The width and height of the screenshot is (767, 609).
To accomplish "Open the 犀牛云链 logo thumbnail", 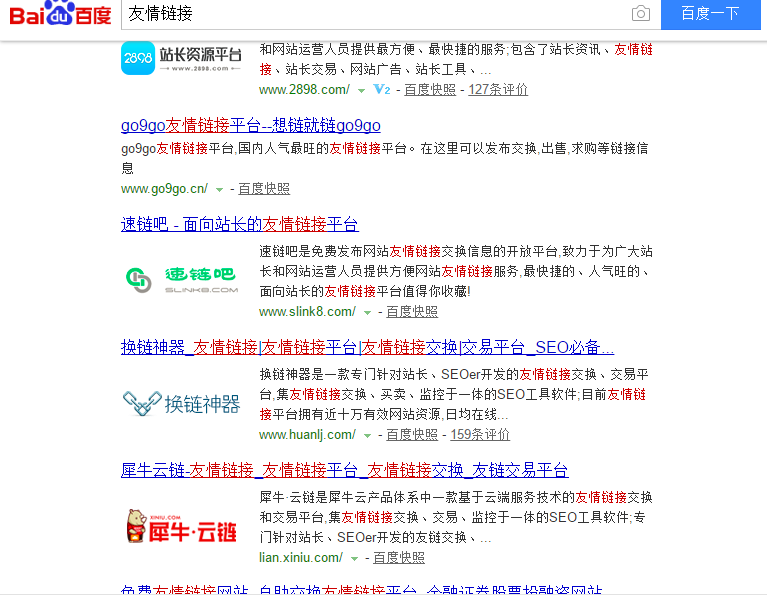I will (x=182, y=525).
